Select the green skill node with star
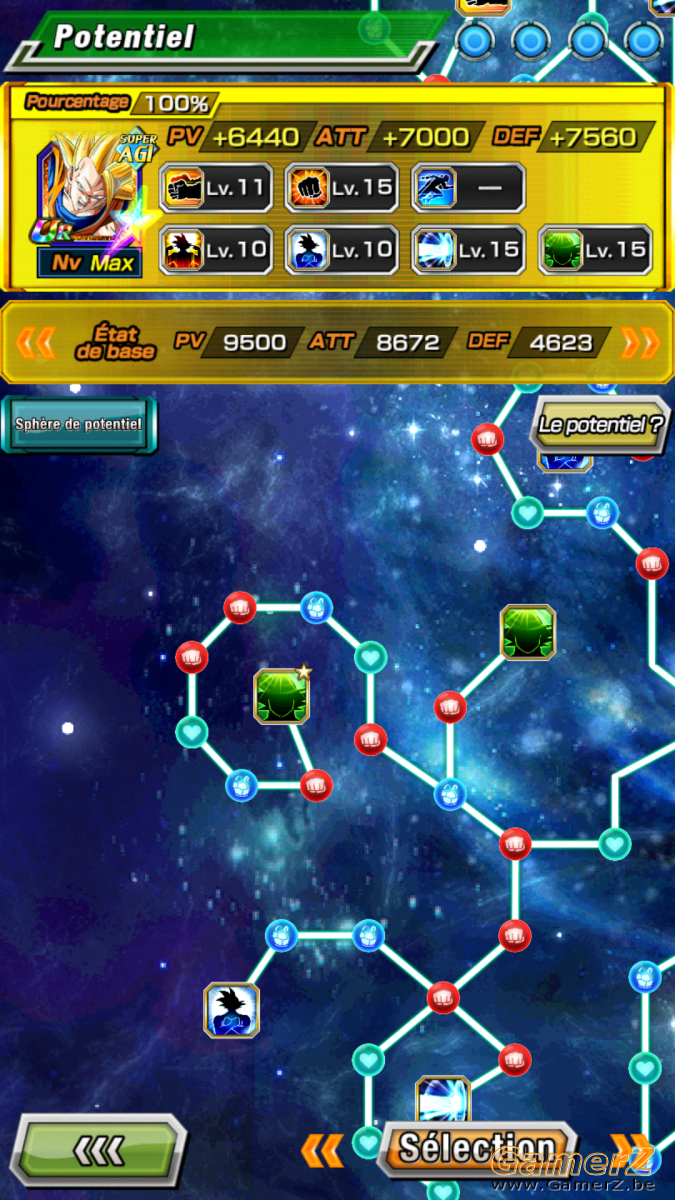This screenshot has height=1200, width=675. coord(282,696)
